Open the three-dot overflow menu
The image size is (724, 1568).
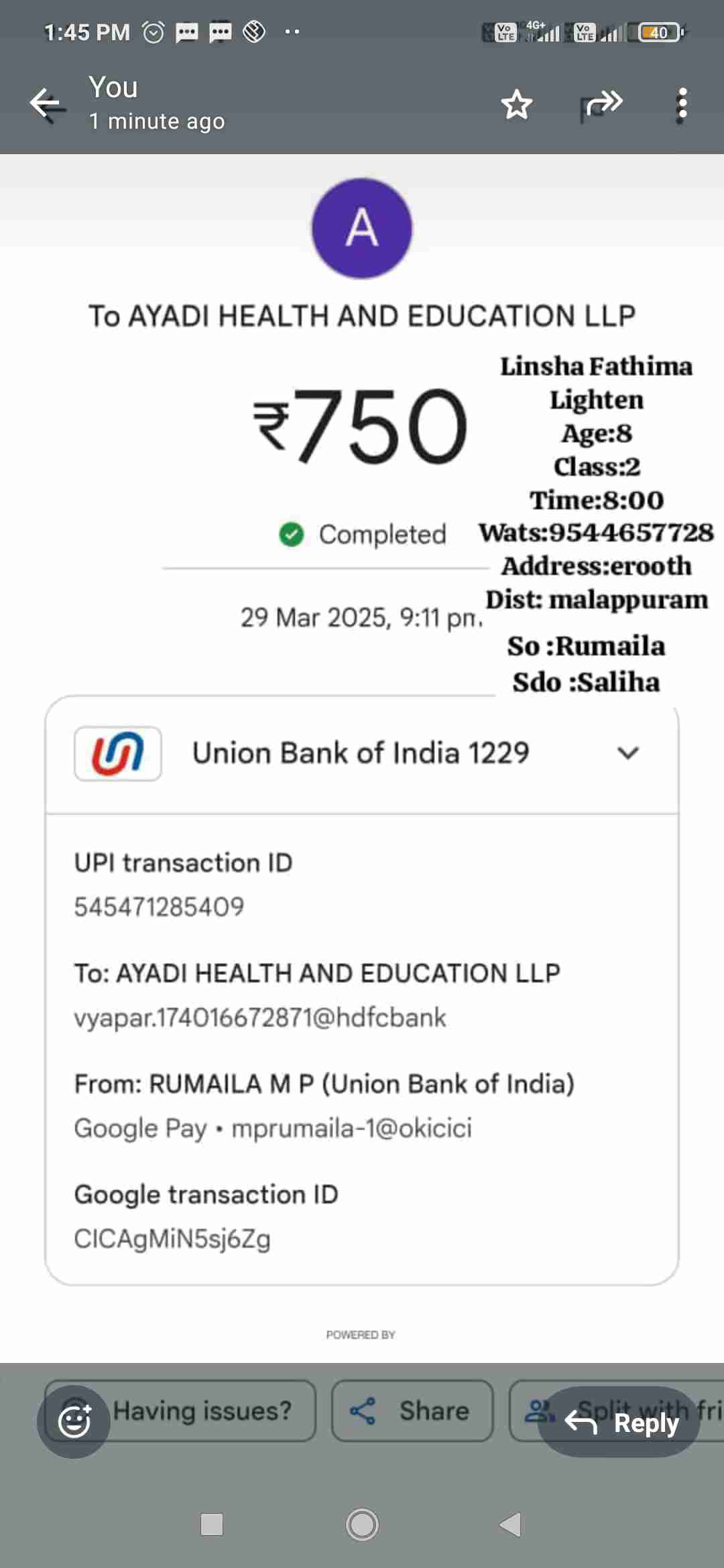(x=682, y=104)
